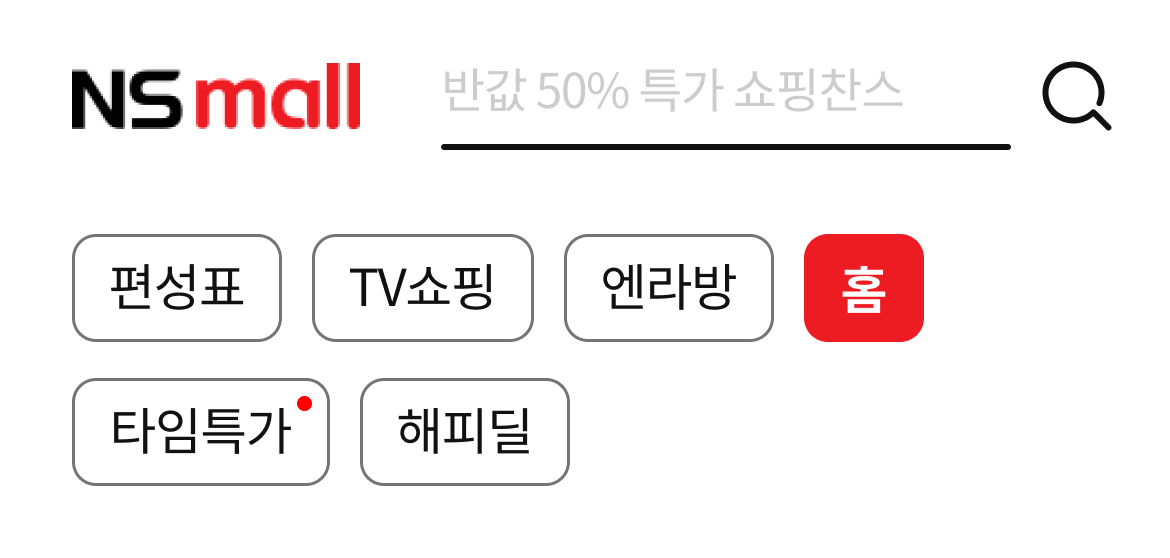
Task: Switch to the TV쇼핑 tab
Action: (423, 288)
